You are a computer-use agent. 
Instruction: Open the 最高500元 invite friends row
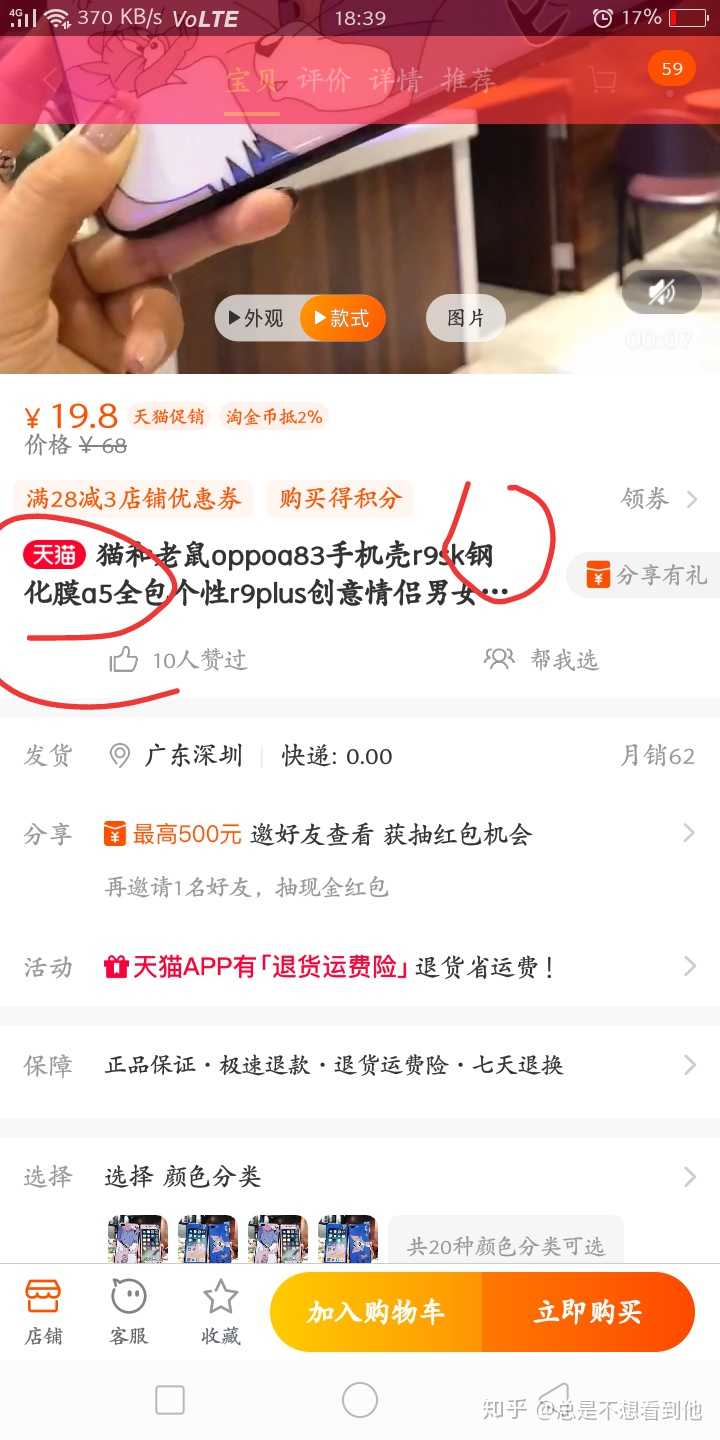point(400,834)
